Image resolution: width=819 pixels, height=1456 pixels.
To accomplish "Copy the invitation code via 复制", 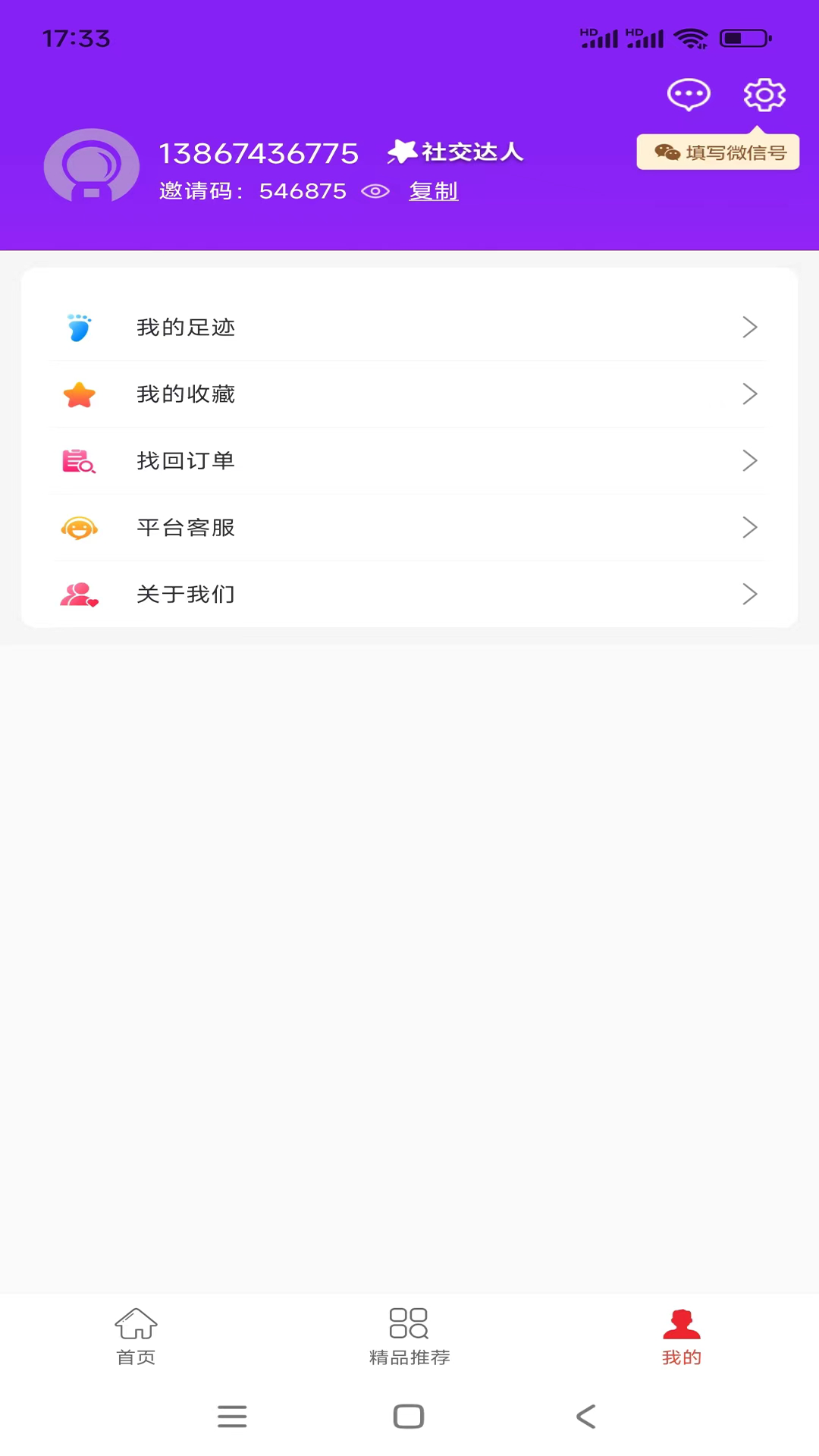I will point(434,191).
